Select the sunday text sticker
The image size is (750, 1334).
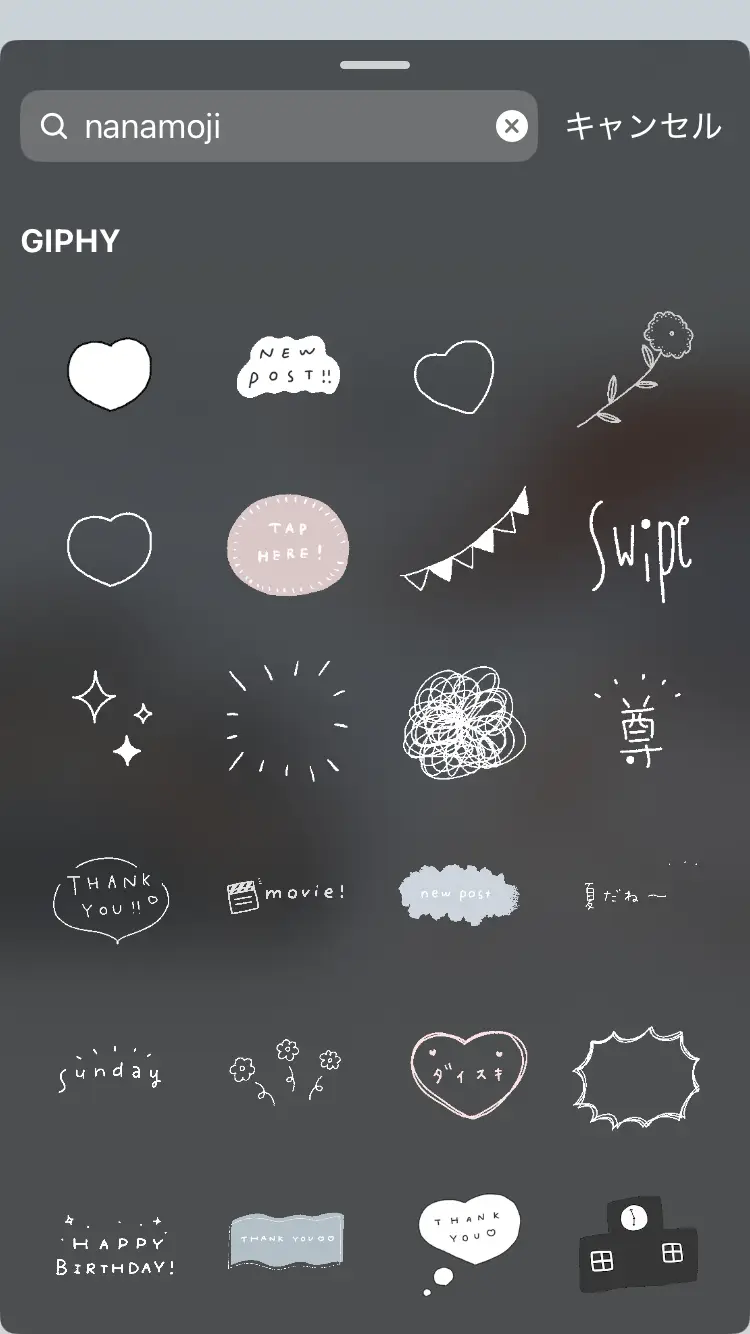coord(110,1069)
